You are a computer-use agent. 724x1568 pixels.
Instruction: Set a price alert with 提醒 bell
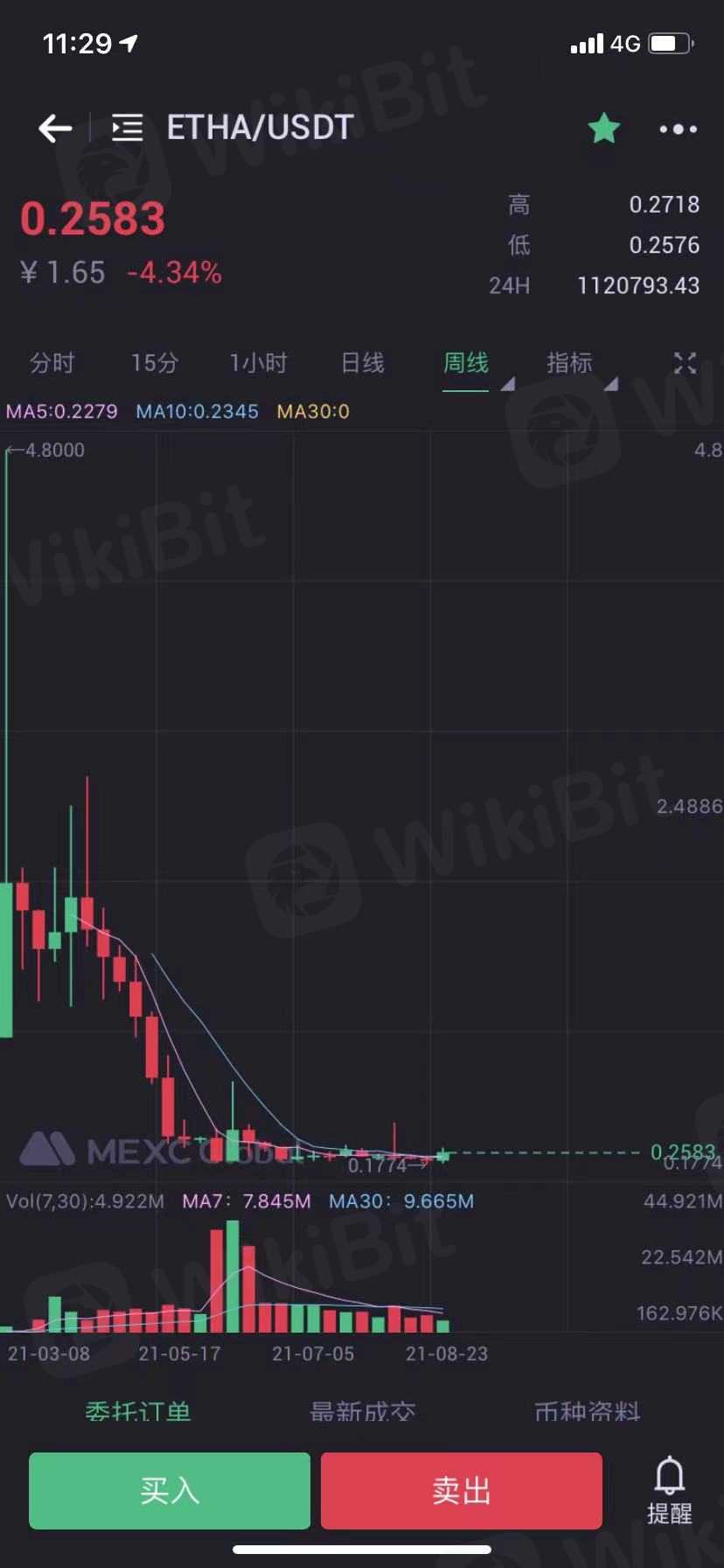click(x=669, y=1490)
